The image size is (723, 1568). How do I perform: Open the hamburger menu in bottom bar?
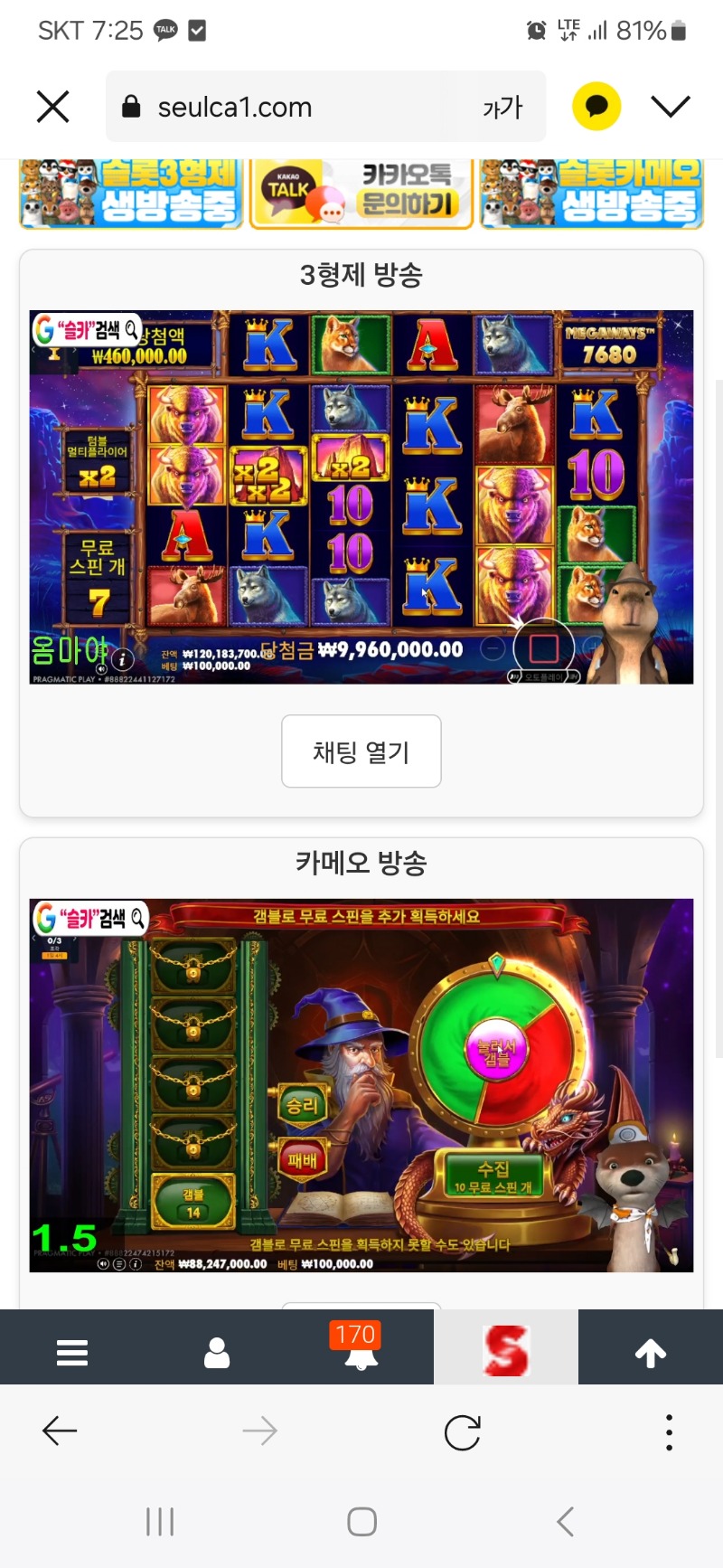[x=72, y=1353]
